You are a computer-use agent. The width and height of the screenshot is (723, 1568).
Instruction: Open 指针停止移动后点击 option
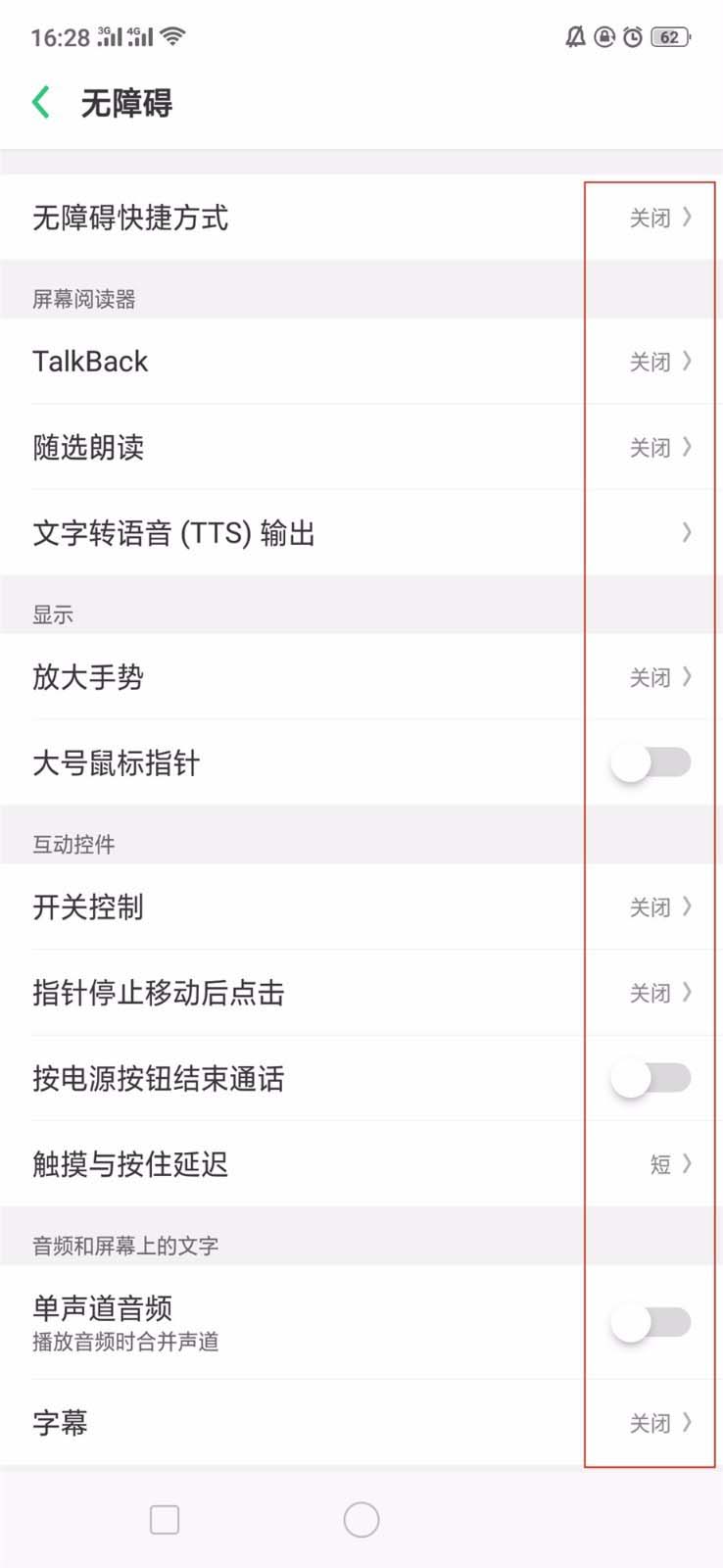(361, 993)
